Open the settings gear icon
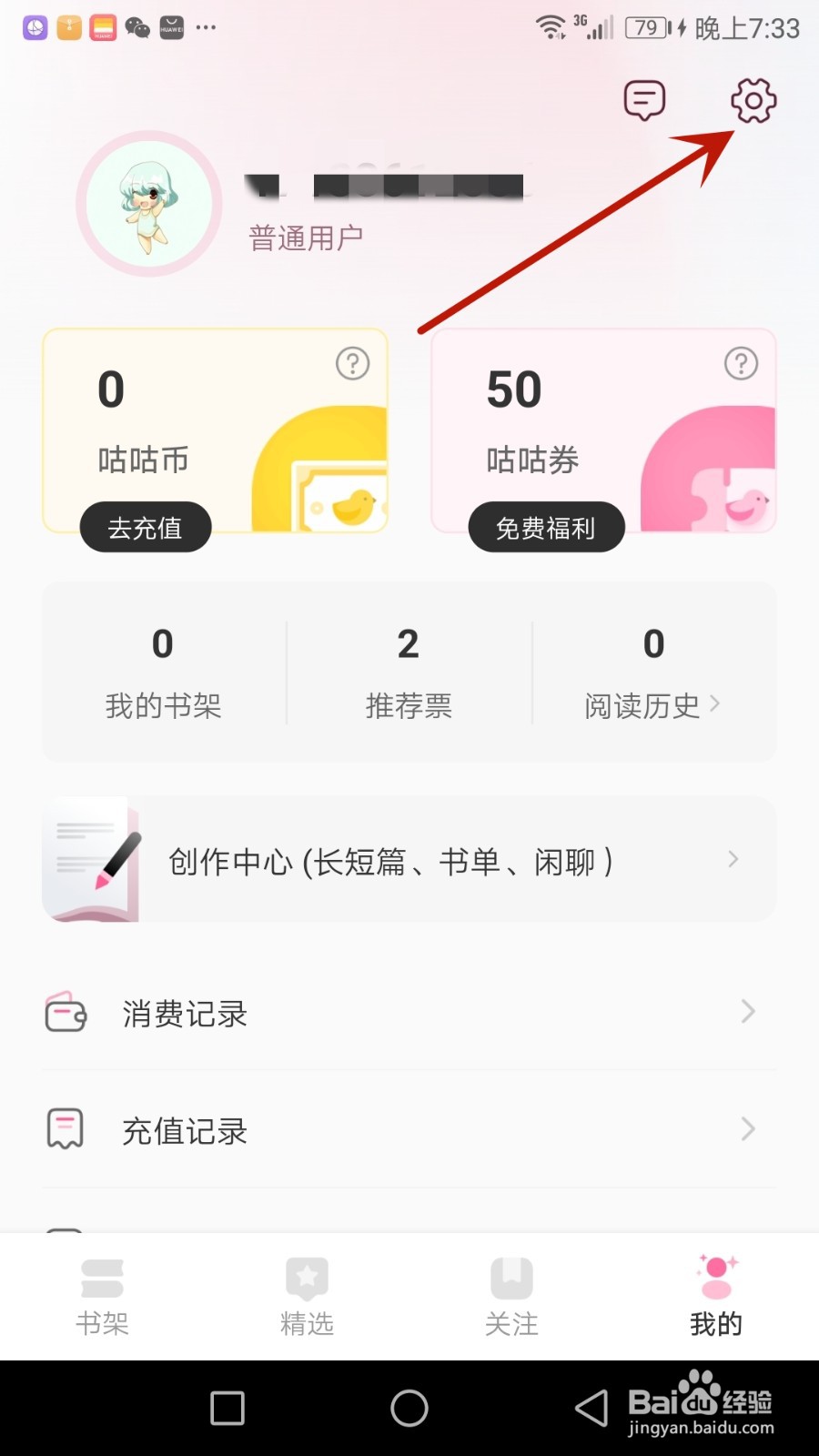Image resolution: width=819 pixels, height=1456 pixels. (753, 101)
